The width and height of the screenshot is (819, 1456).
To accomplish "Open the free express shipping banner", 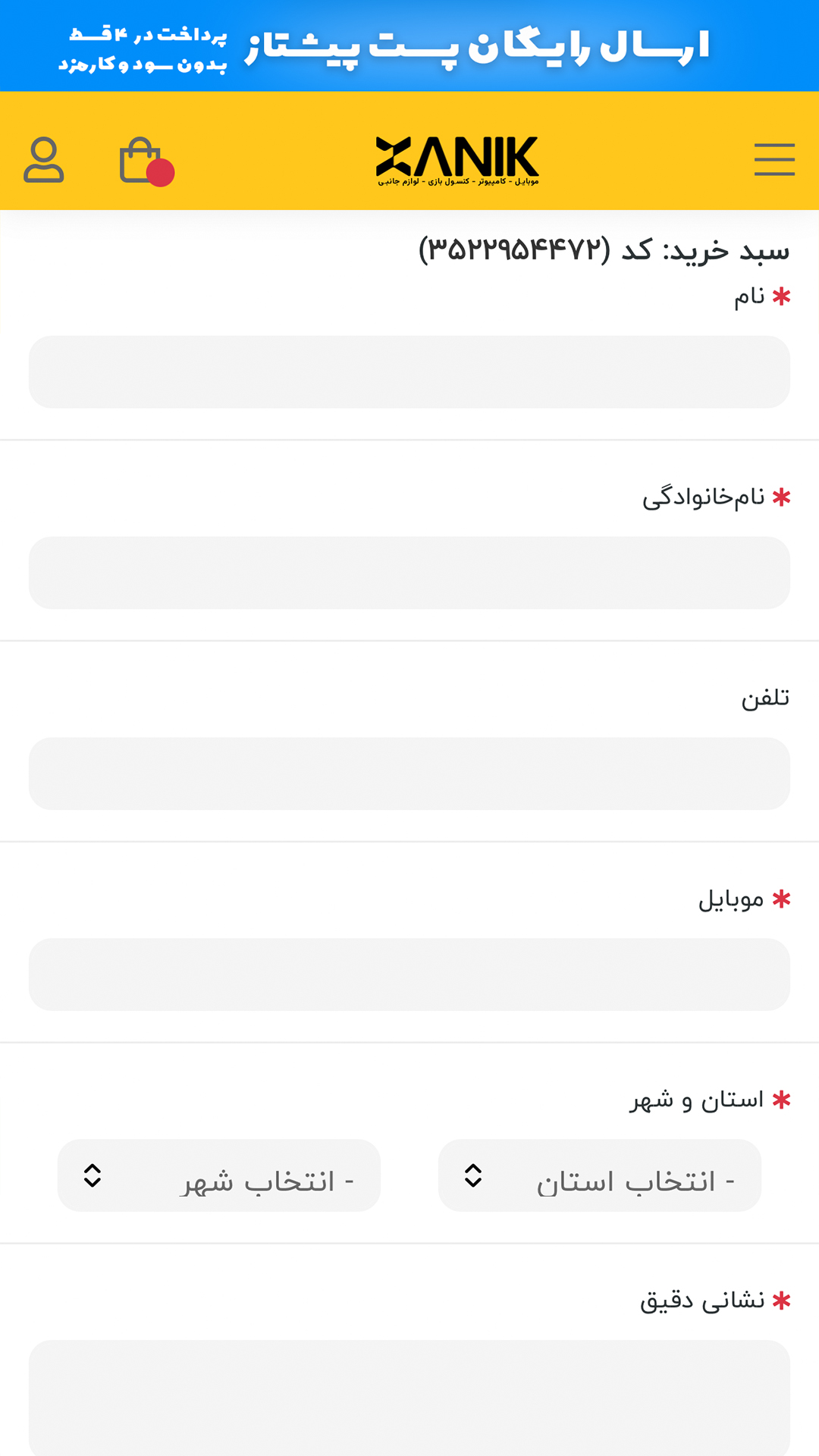I will [409, 45].
